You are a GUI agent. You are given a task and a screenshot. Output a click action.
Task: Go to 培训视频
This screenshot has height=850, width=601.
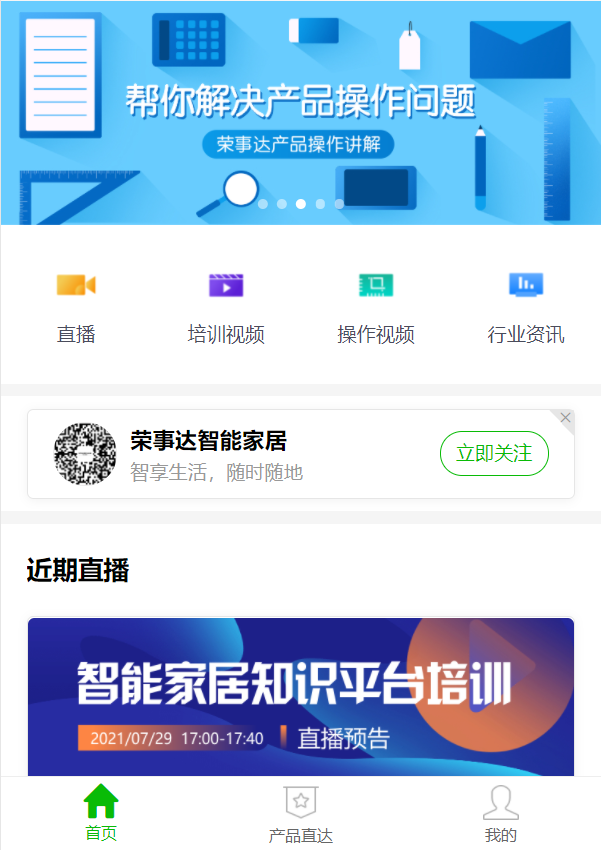(x=226, y=305)
